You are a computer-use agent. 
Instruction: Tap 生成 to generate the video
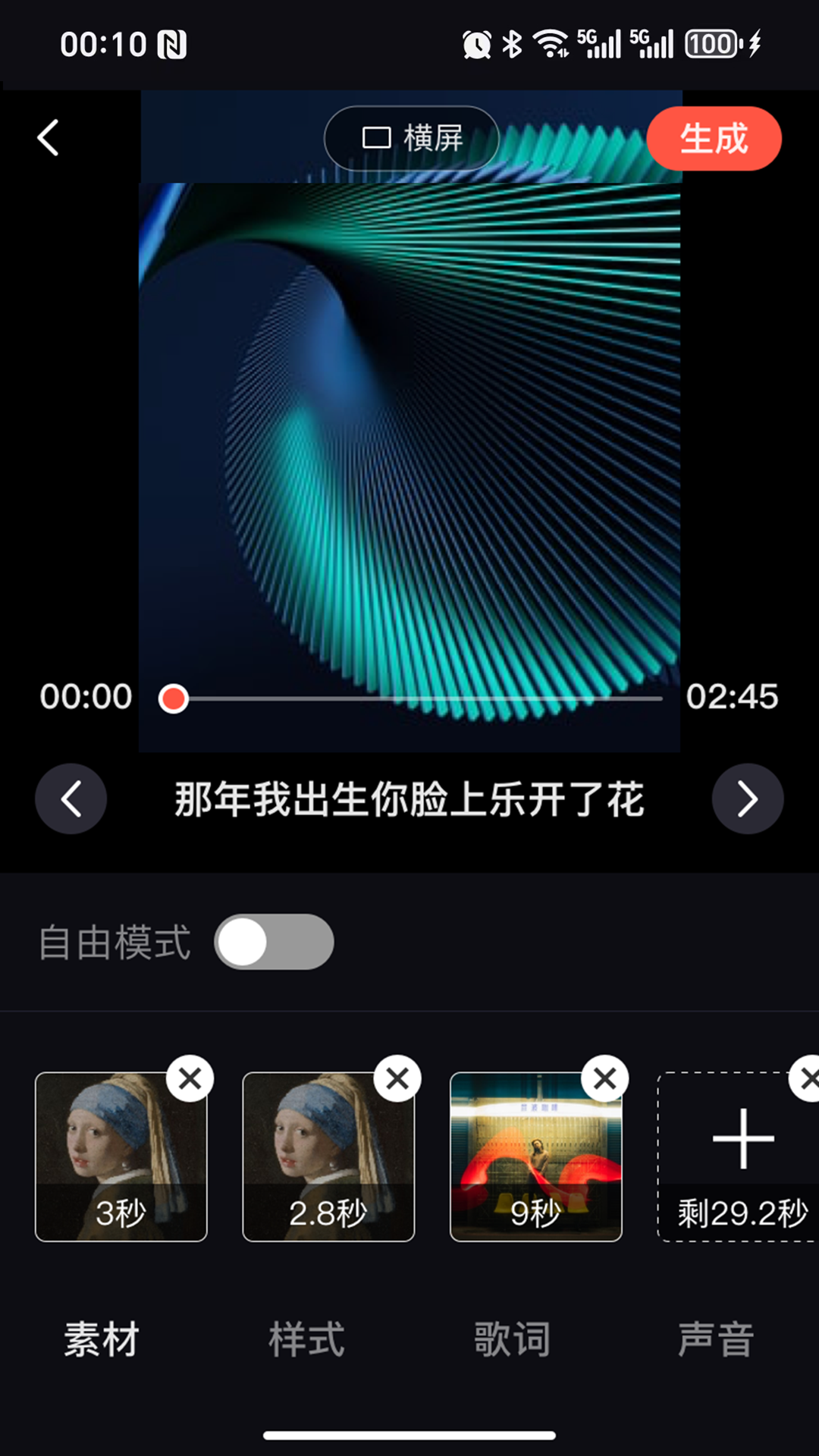point(714,138)
